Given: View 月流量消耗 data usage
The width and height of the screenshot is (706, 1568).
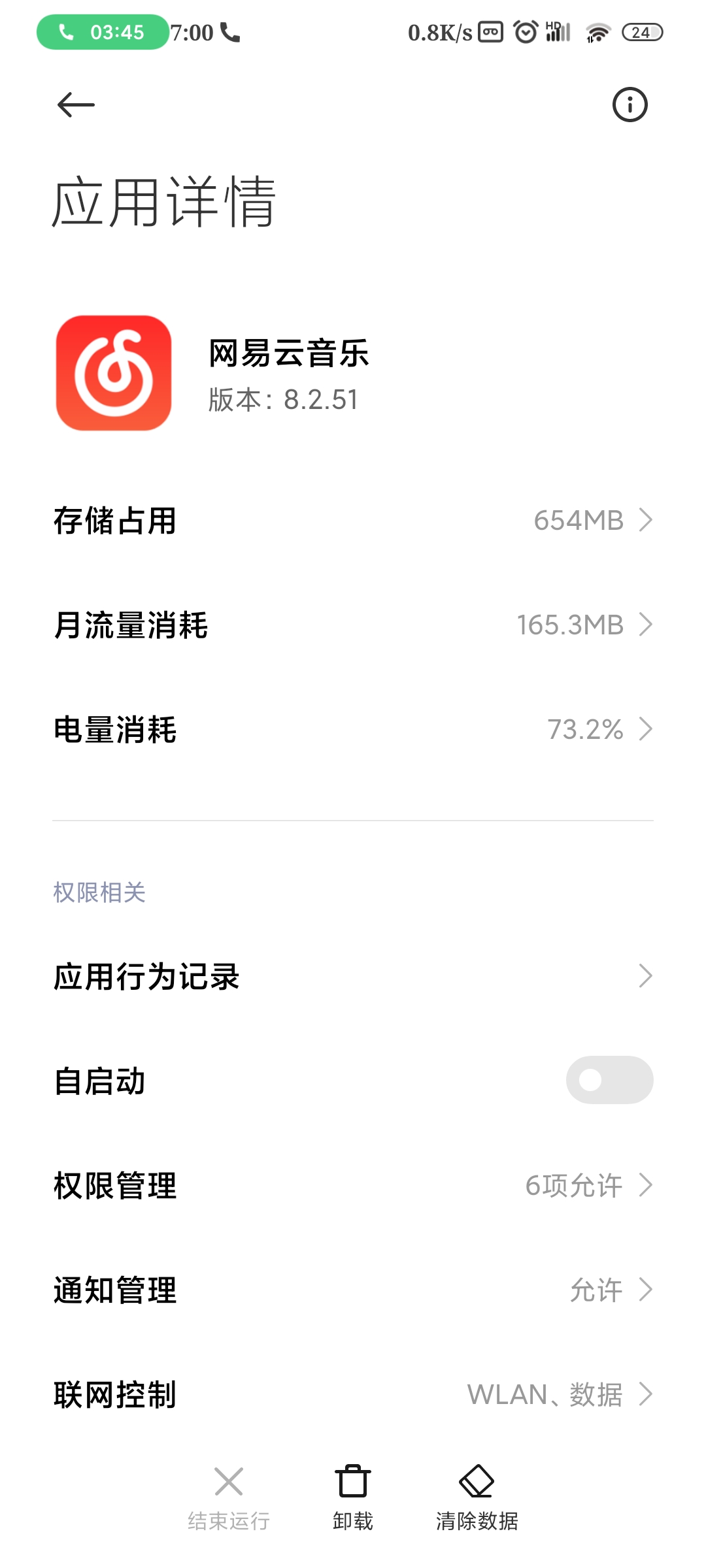Looking at the screenshot, I should coord(353,625).
